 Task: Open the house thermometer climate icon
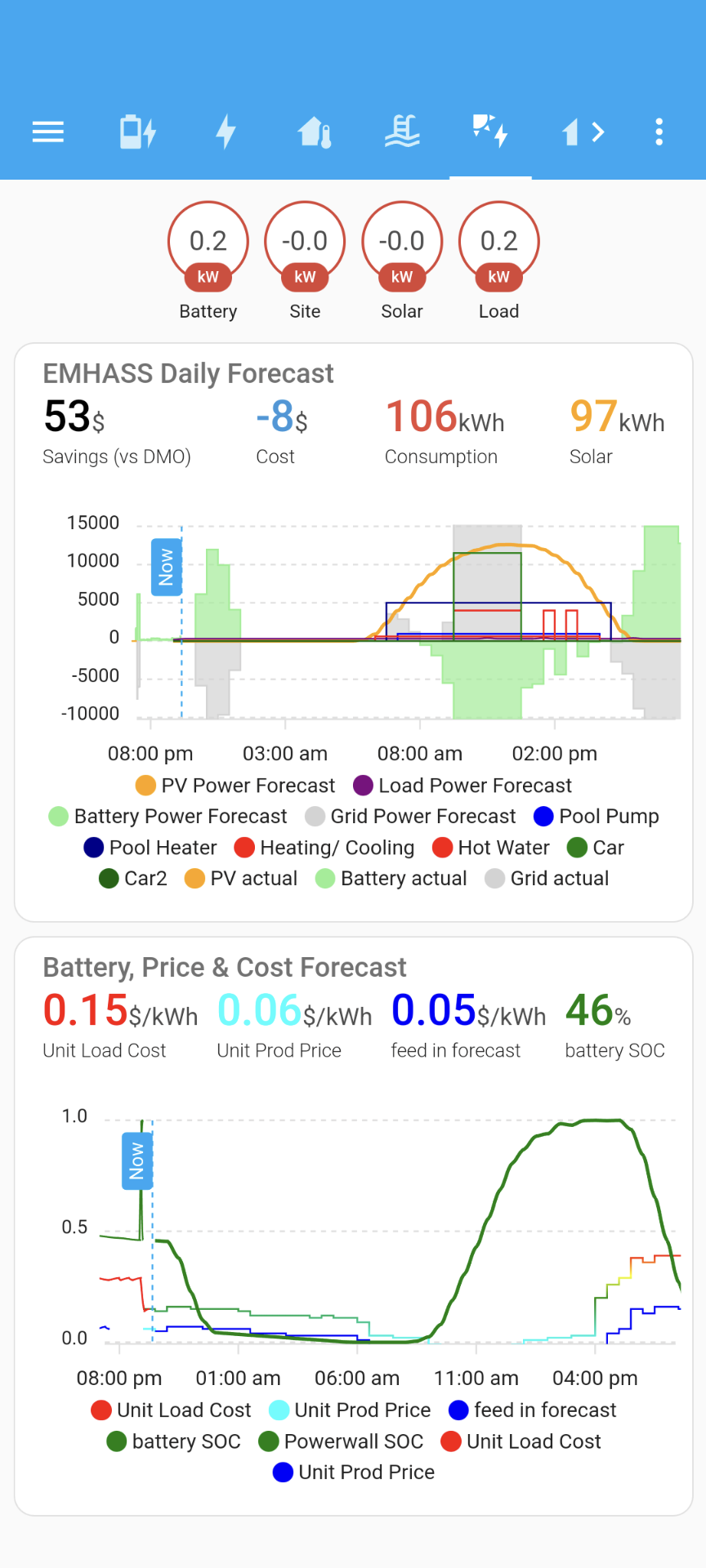coord(314,131)
